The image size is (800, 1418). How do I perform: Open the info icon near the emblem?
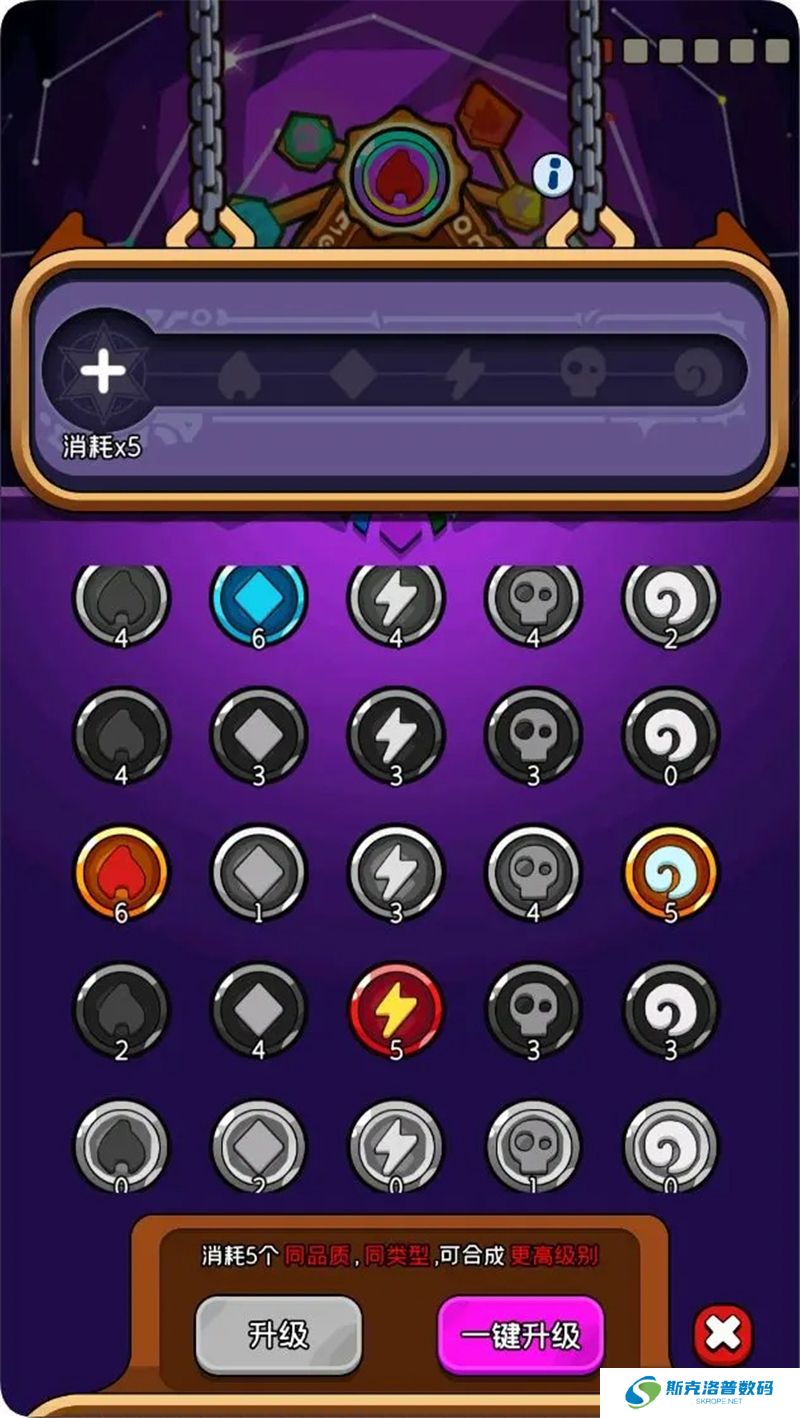click(553, 175)
